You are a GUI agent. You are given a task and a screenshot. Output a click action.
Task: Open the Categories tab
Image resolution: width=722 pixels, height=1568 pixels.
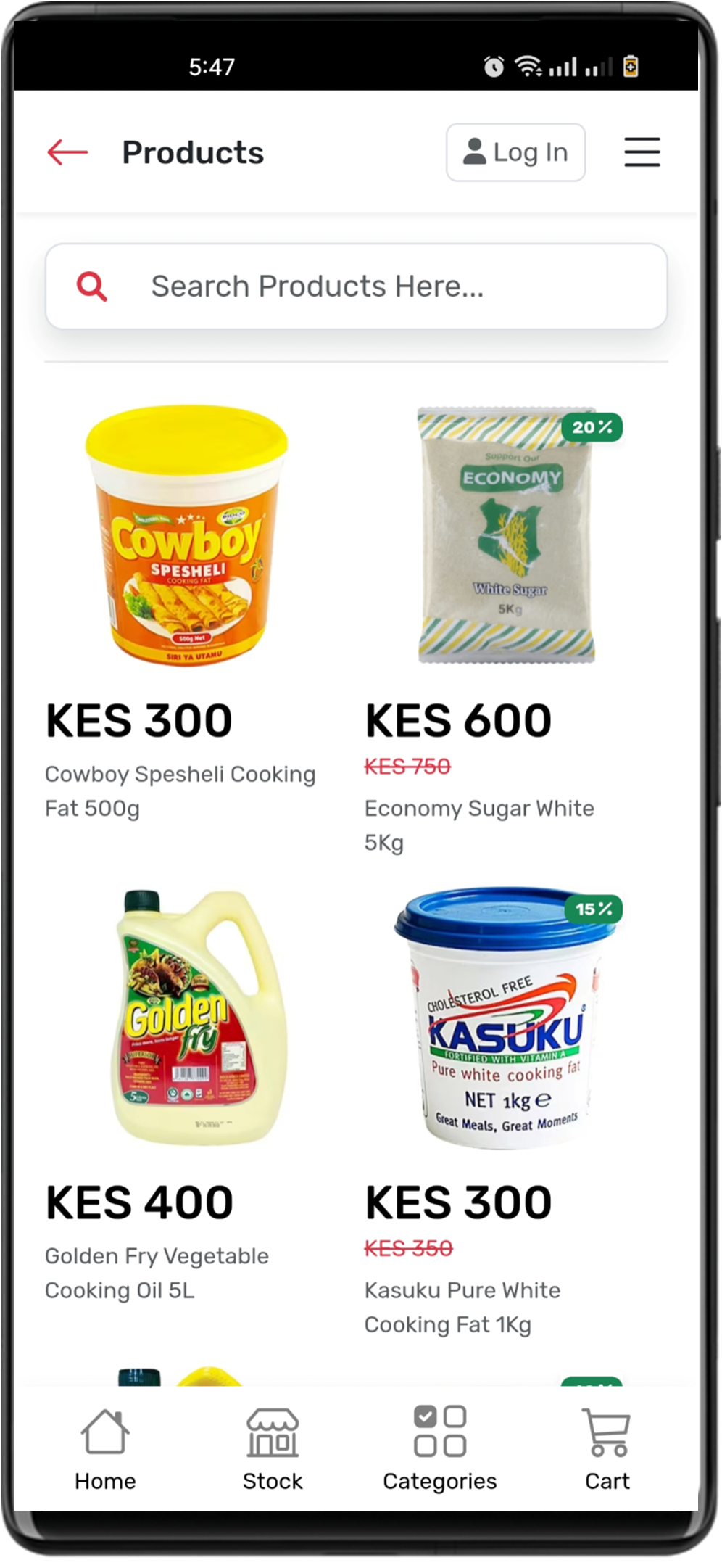(x=440, y=1448)
